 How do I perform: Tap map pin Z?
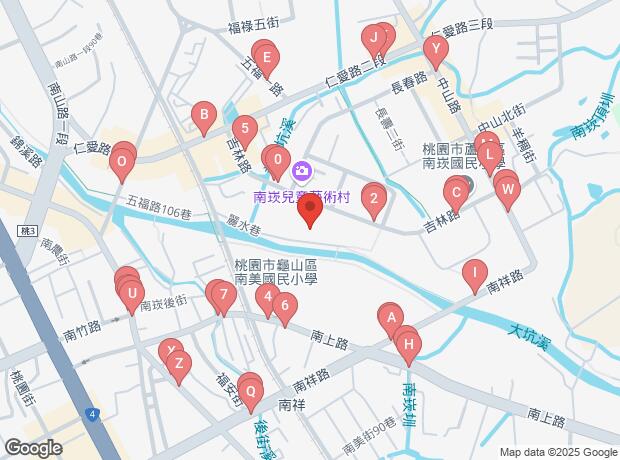coord(178,364)
